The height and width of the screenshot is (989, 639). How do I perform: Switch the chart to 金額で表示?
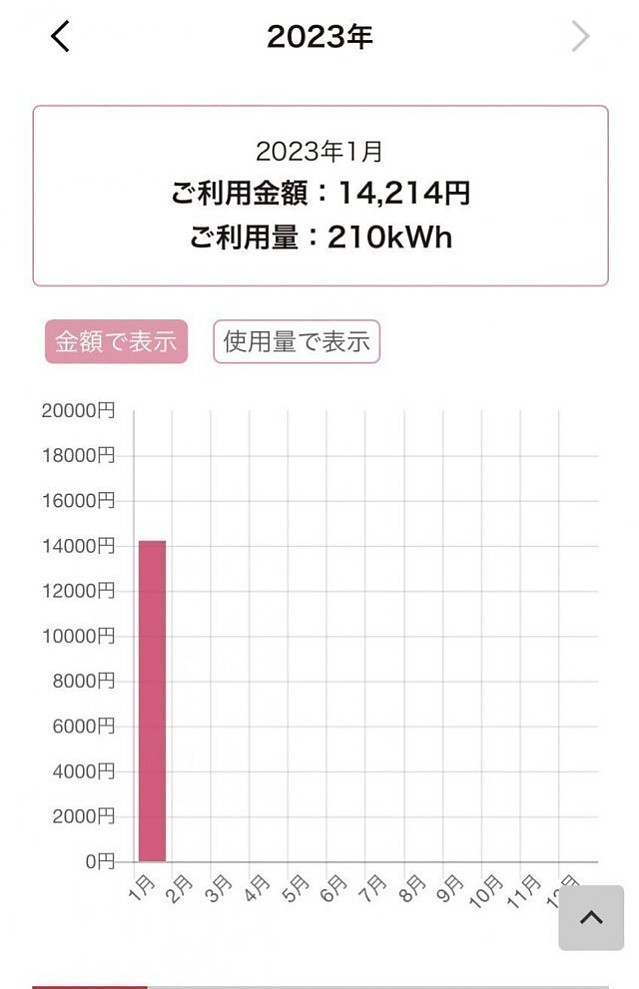[x=116, y=343]
